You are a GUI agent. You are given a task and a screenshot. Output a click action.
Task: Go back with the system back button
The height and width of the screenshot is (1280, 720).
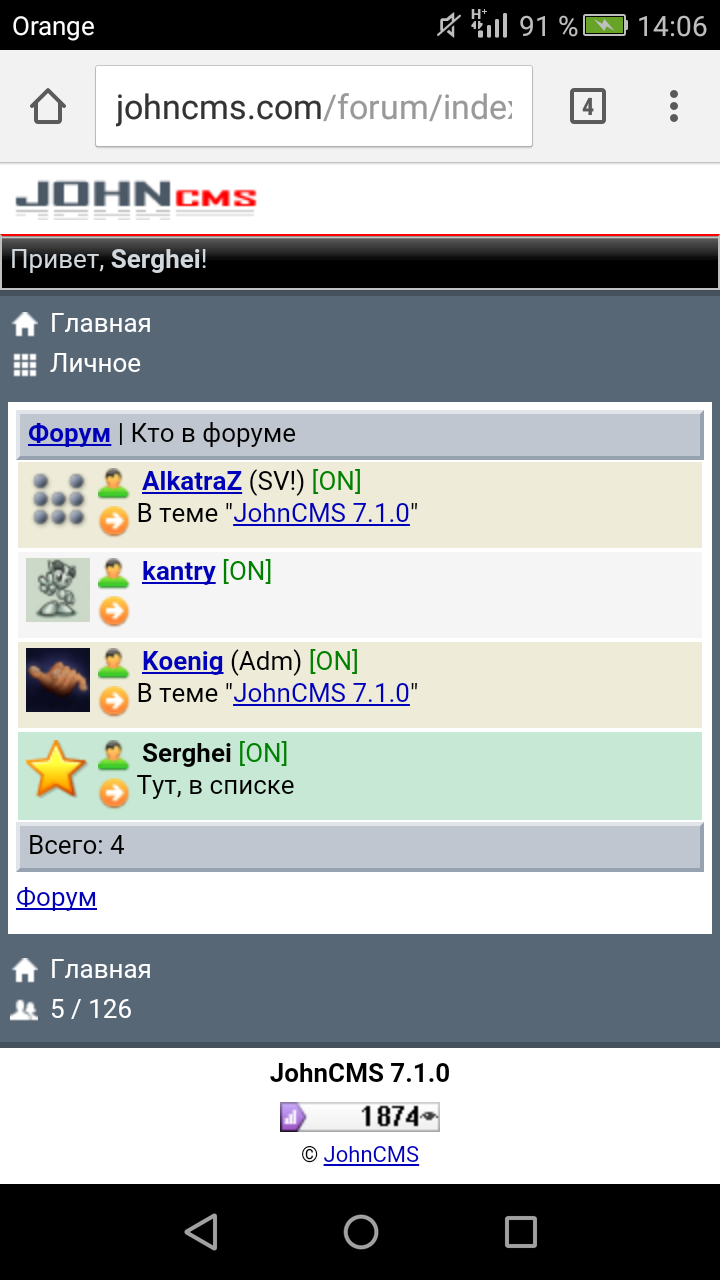(201, 1232)
